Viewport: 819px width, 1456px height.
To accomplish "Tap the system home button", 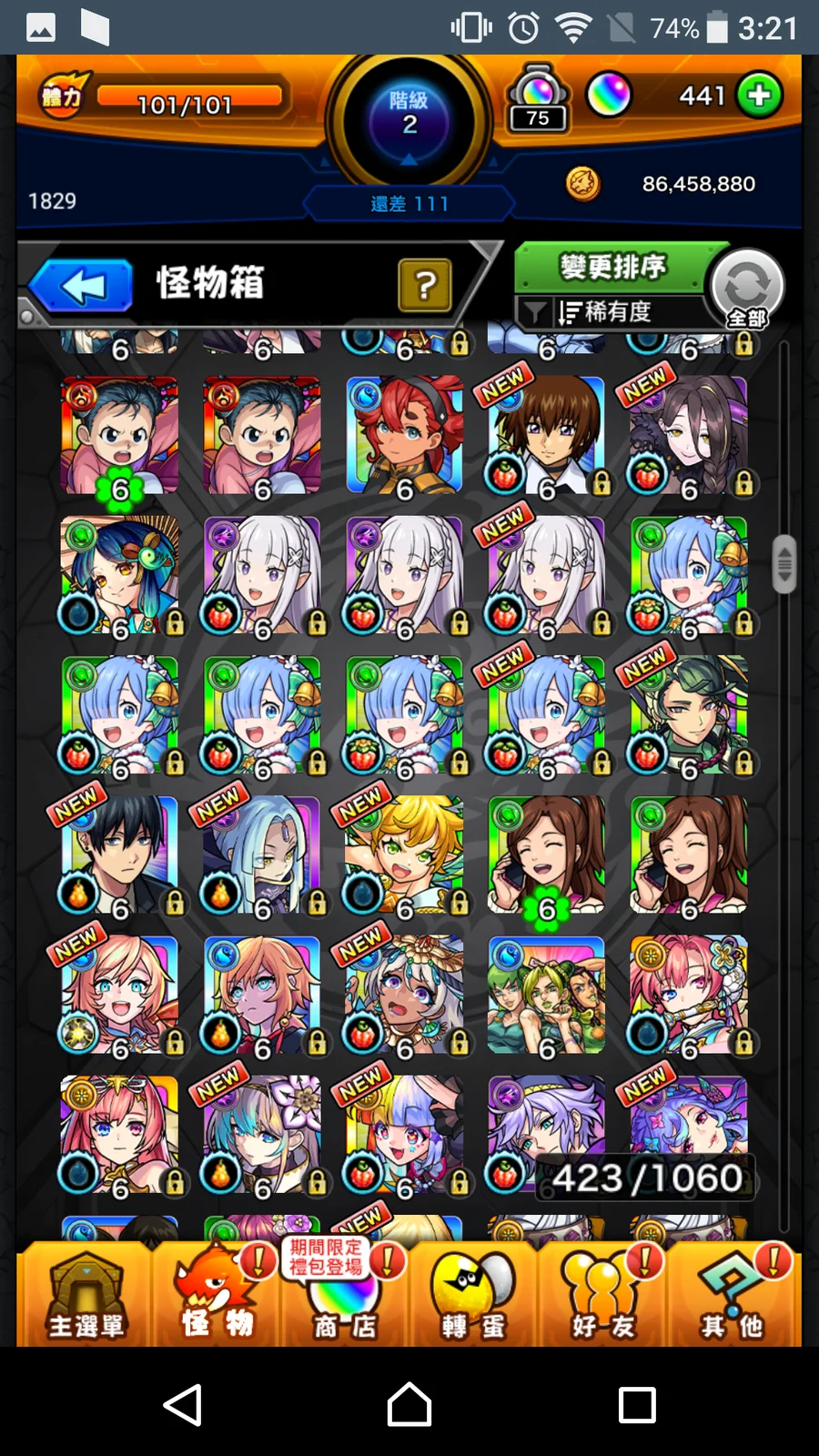I will 409,1404.
